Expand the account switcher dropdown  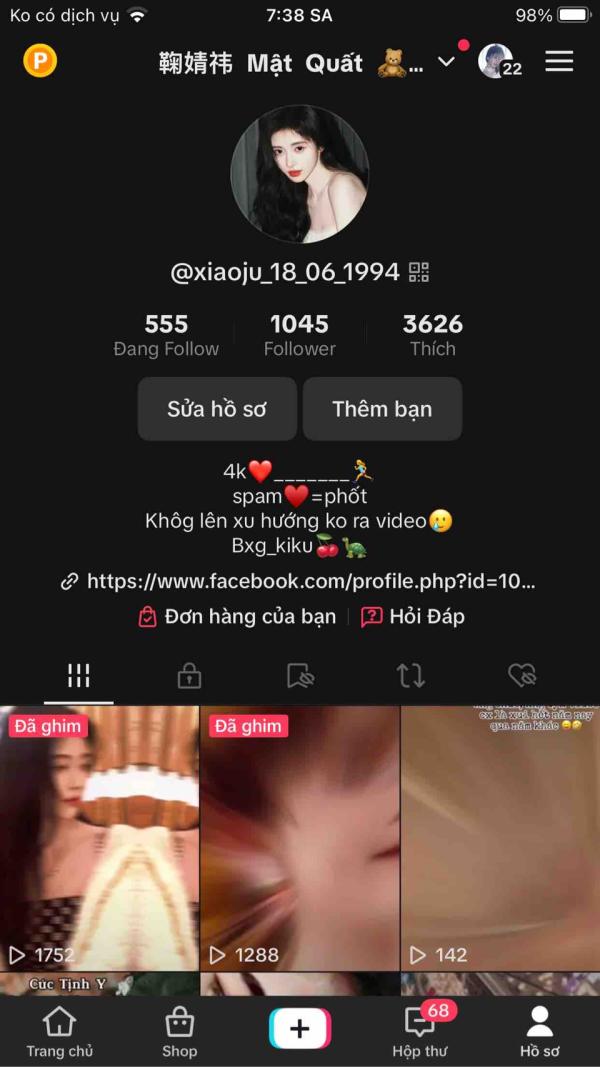447,62
